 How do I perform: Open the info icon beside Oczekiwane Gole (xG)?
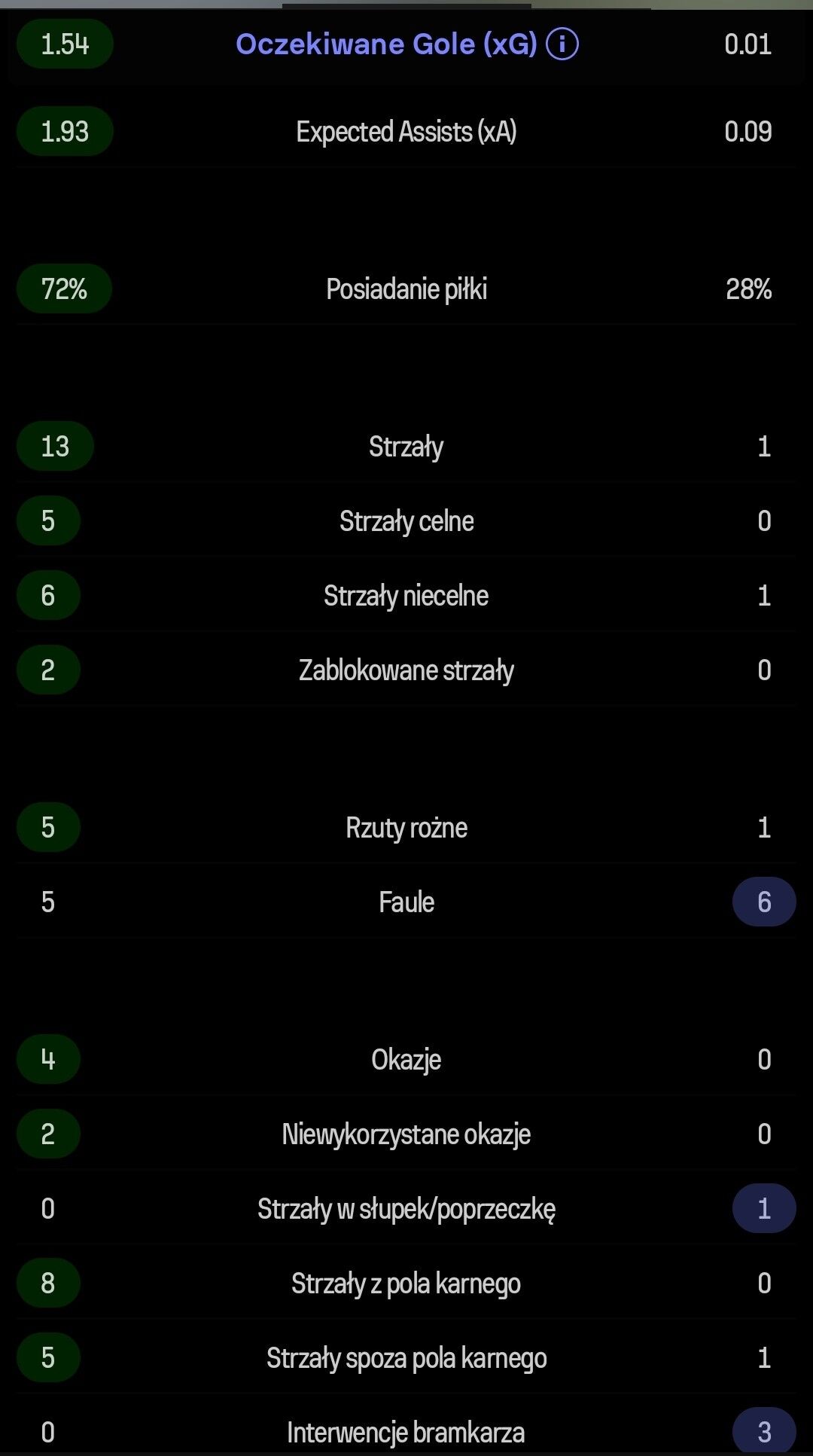click(562, 44)
